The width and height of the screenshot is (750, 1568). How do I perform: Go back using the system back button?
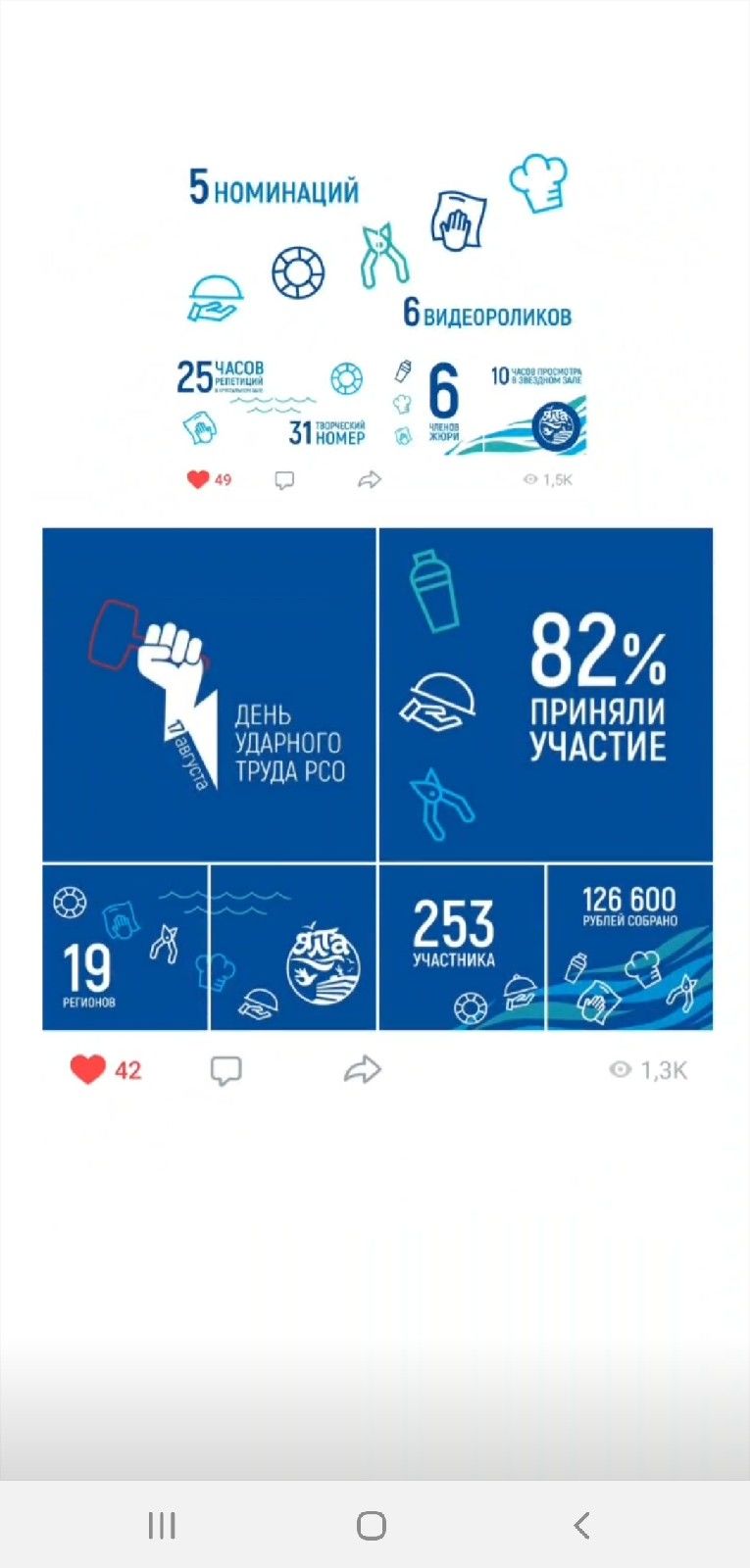581,1525
